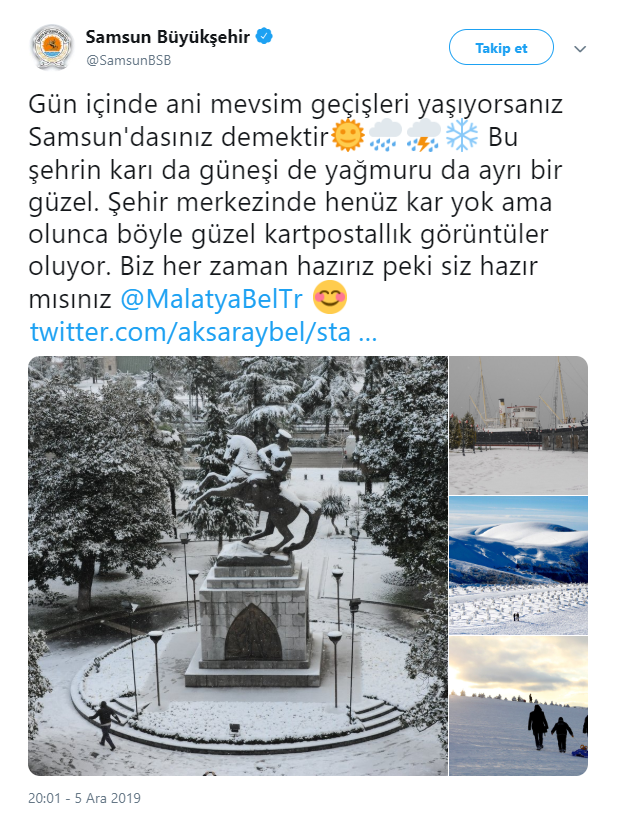Screen dimensions: 622x820
Task: Open the @MalatyaBelTr mention link
Action: [x=212, y=298]
